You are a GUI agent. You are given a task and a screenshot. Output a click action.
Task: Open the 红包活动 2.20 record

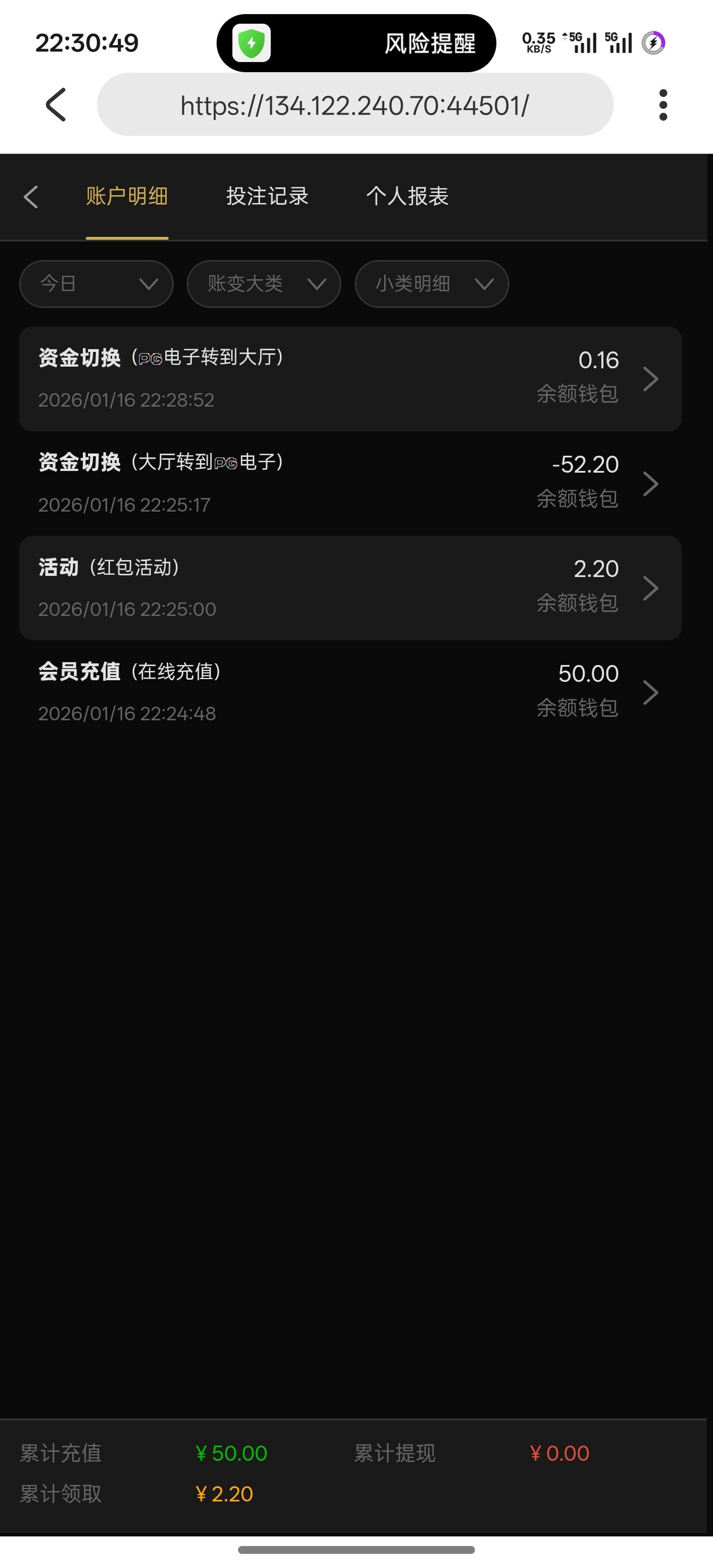tap(350, 587)
